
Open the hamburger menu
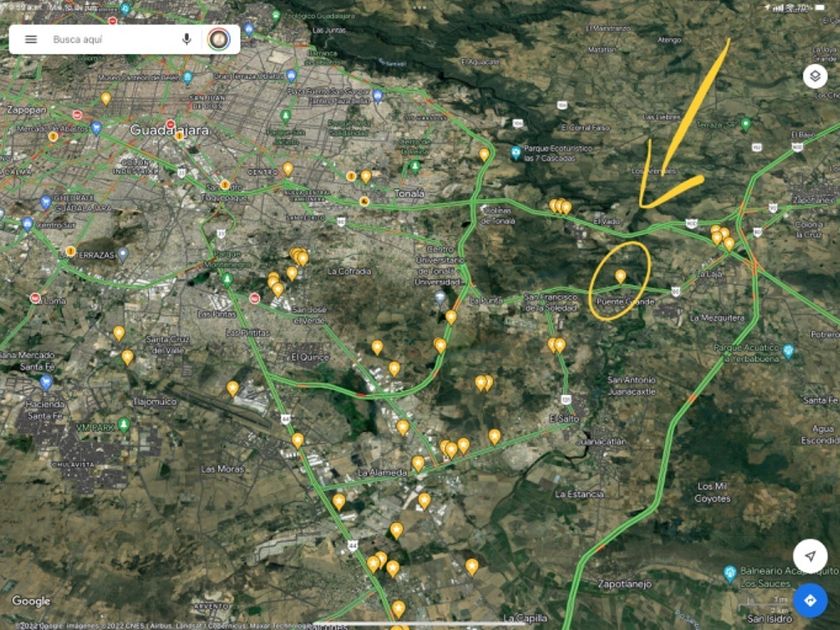tap(31, 39)
